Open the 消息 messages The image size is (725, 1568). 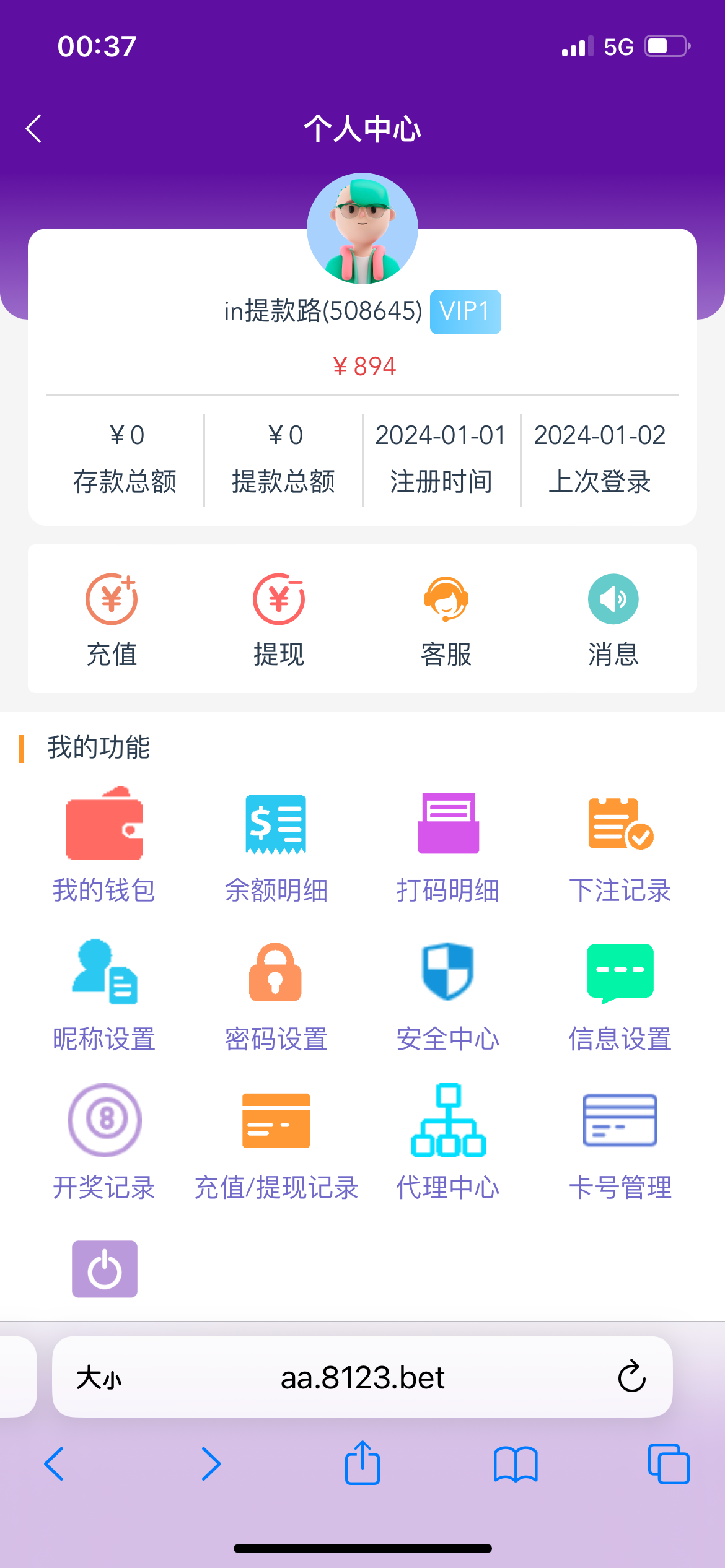point(613,619)
